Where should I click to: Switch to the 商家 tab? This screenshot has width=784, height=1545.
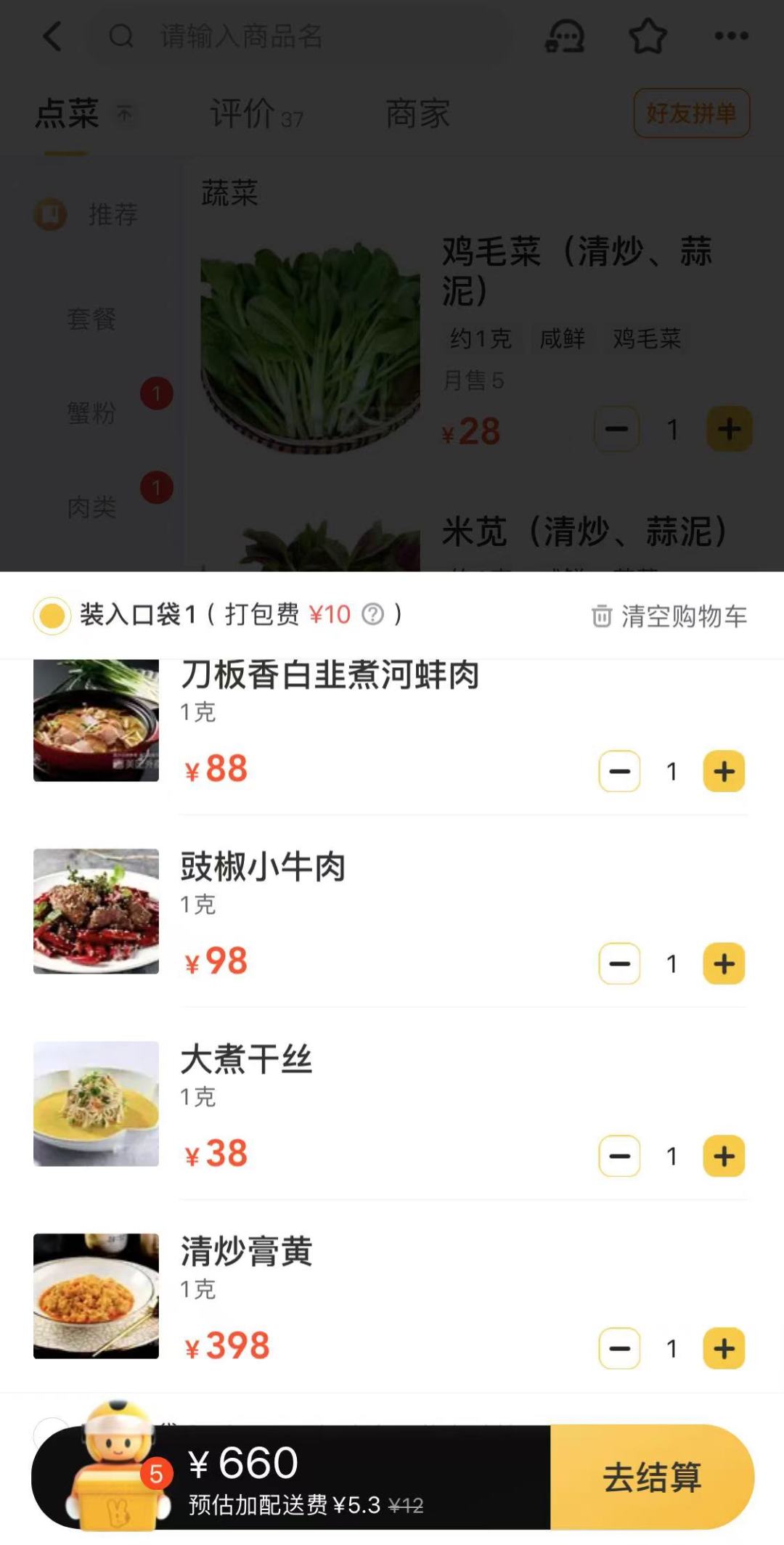[x=419, y=113]
